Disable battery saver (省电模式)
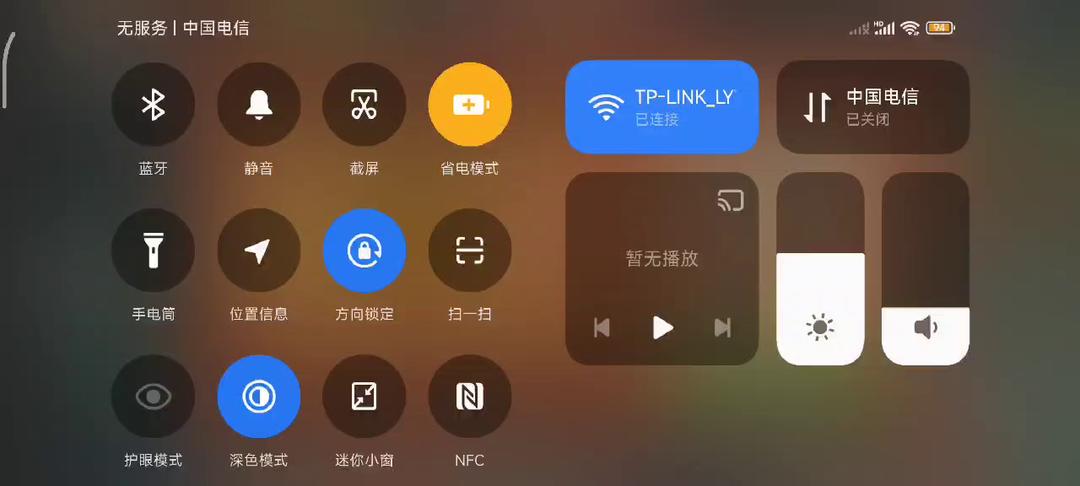 pos(470,105)
